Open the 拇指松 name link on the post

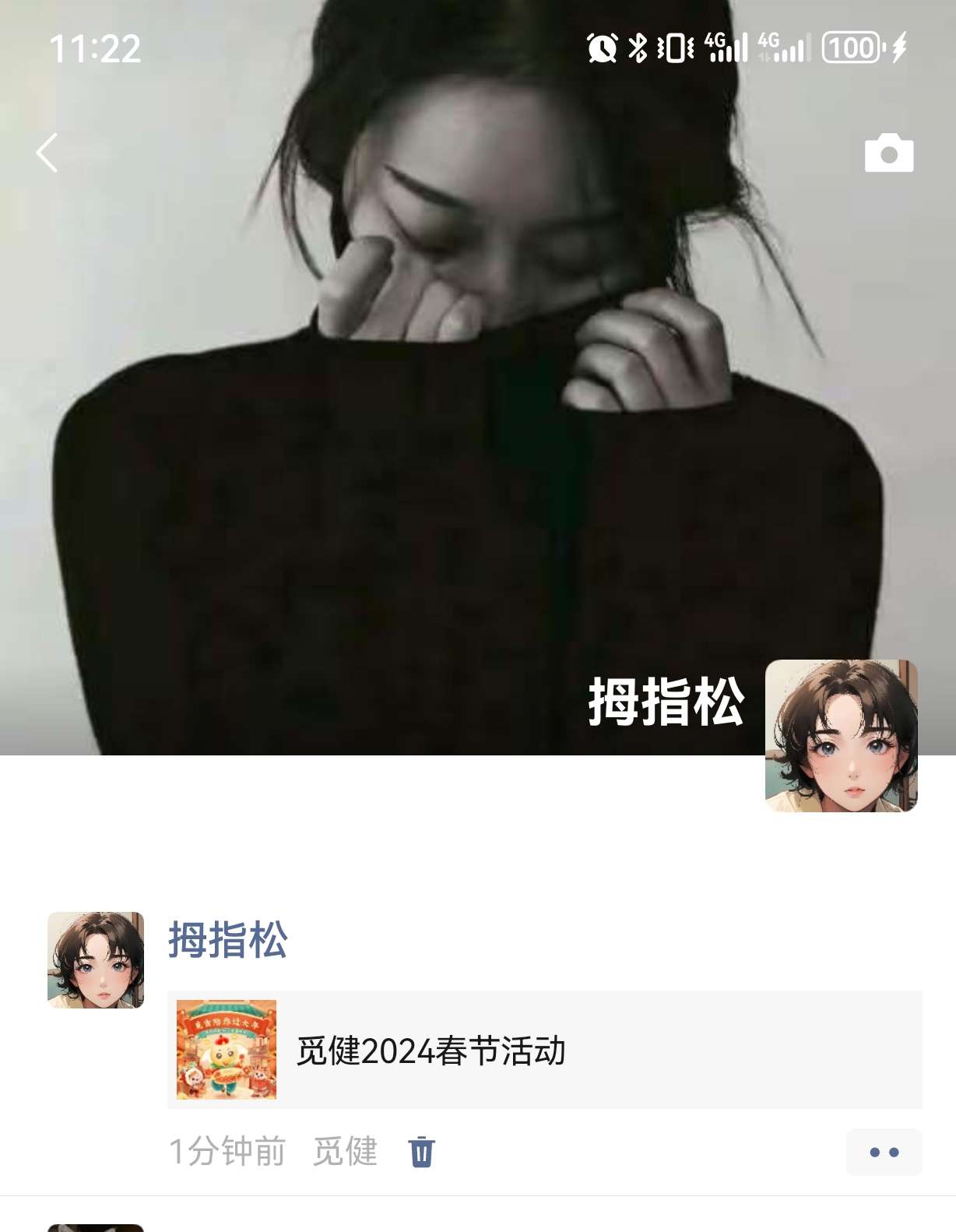(228, 940)
